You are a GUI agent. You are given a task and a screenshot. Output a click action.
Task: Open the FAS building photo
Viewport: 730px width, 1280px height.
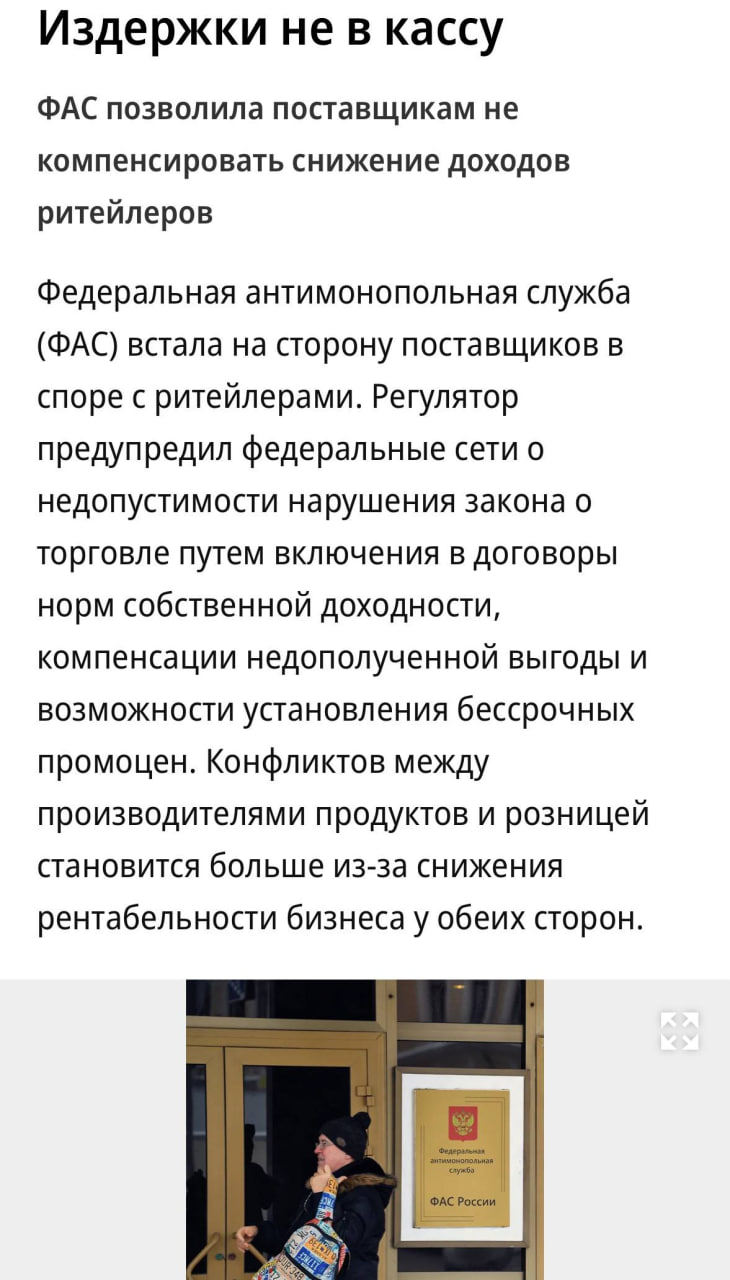pos(365,1130)
